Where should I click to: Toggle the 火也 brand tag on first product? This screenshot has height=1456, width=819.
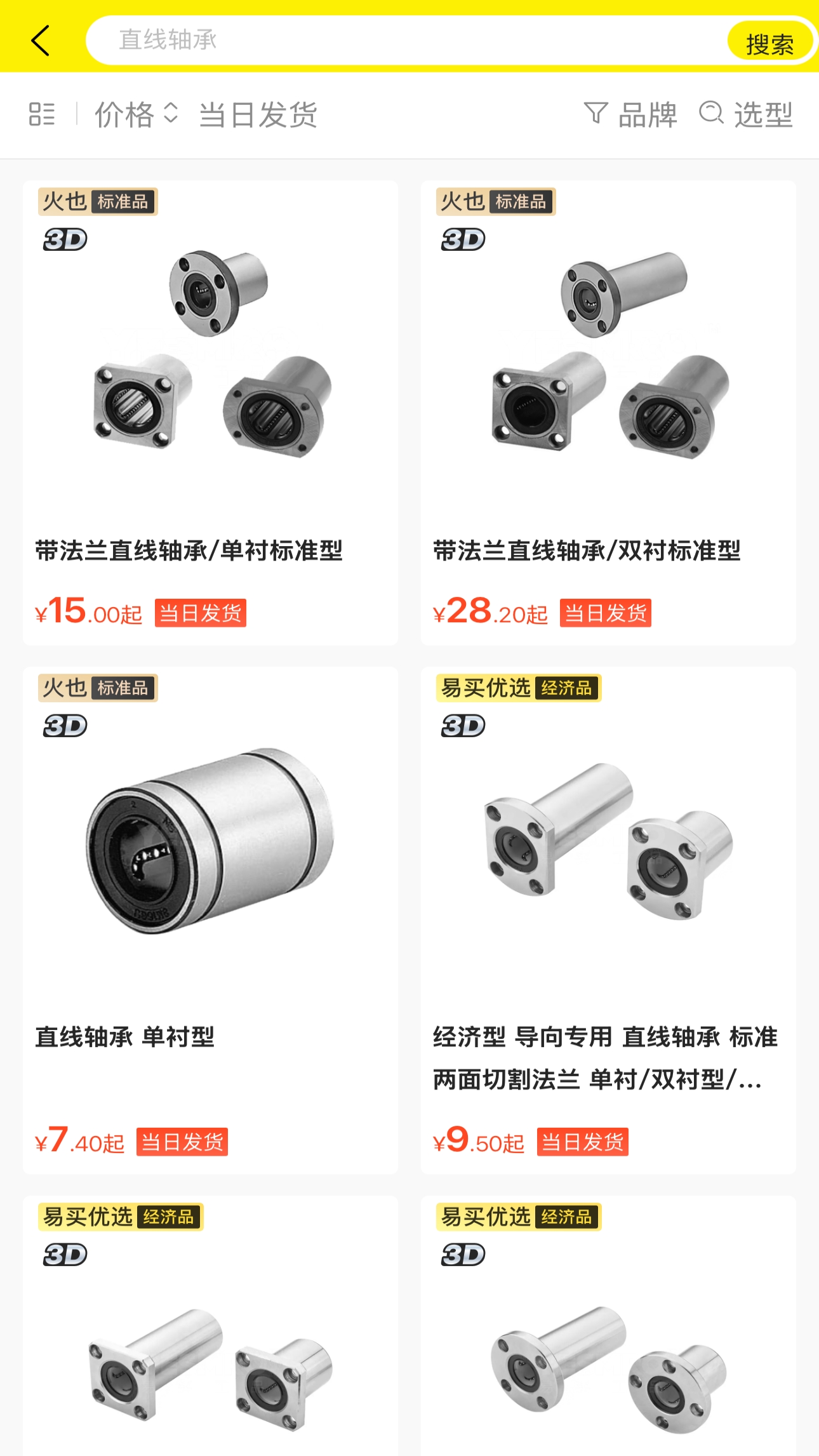63,202
